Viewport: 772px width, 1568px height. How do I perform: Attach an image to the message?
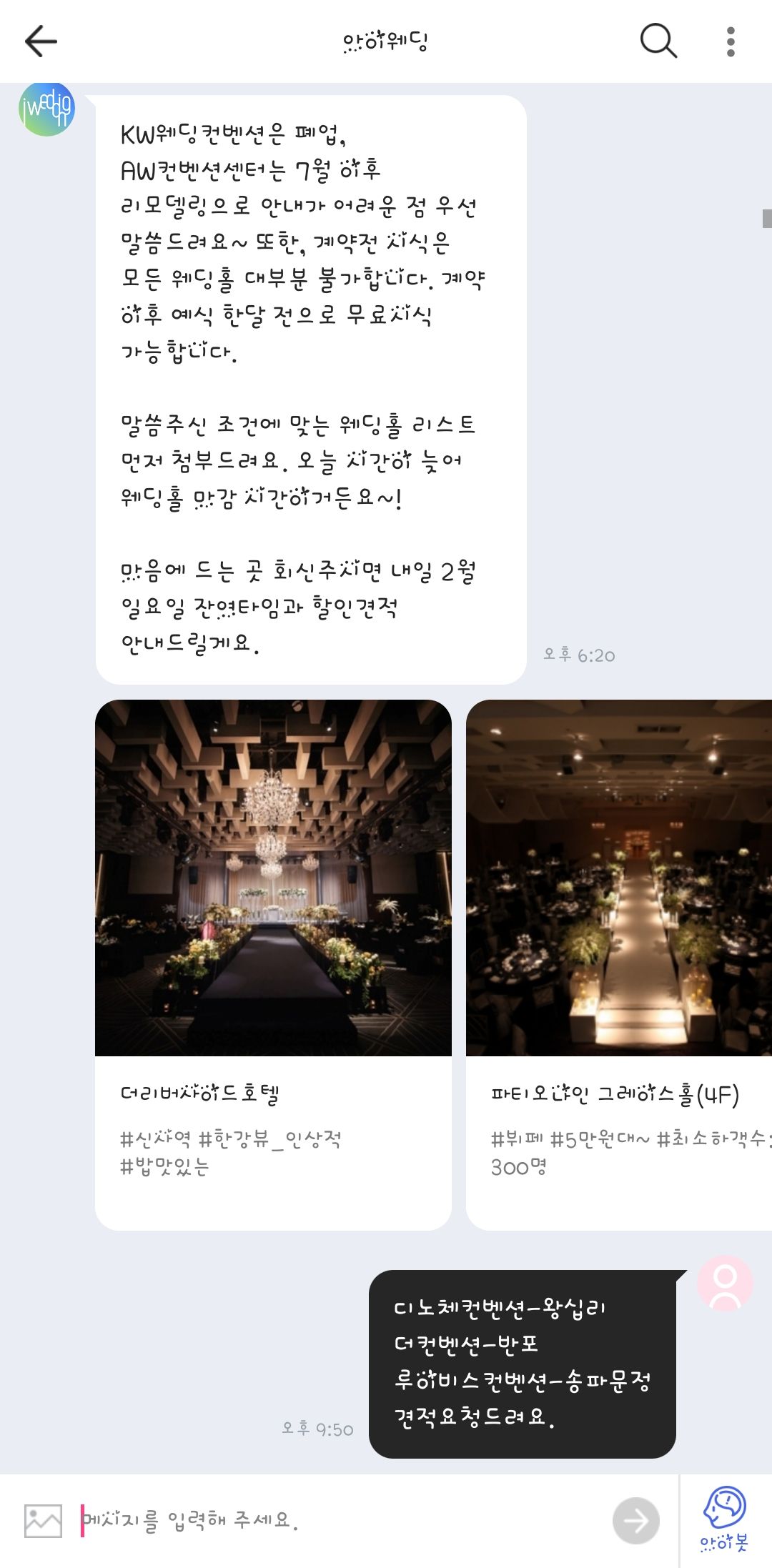(43, 1520)
